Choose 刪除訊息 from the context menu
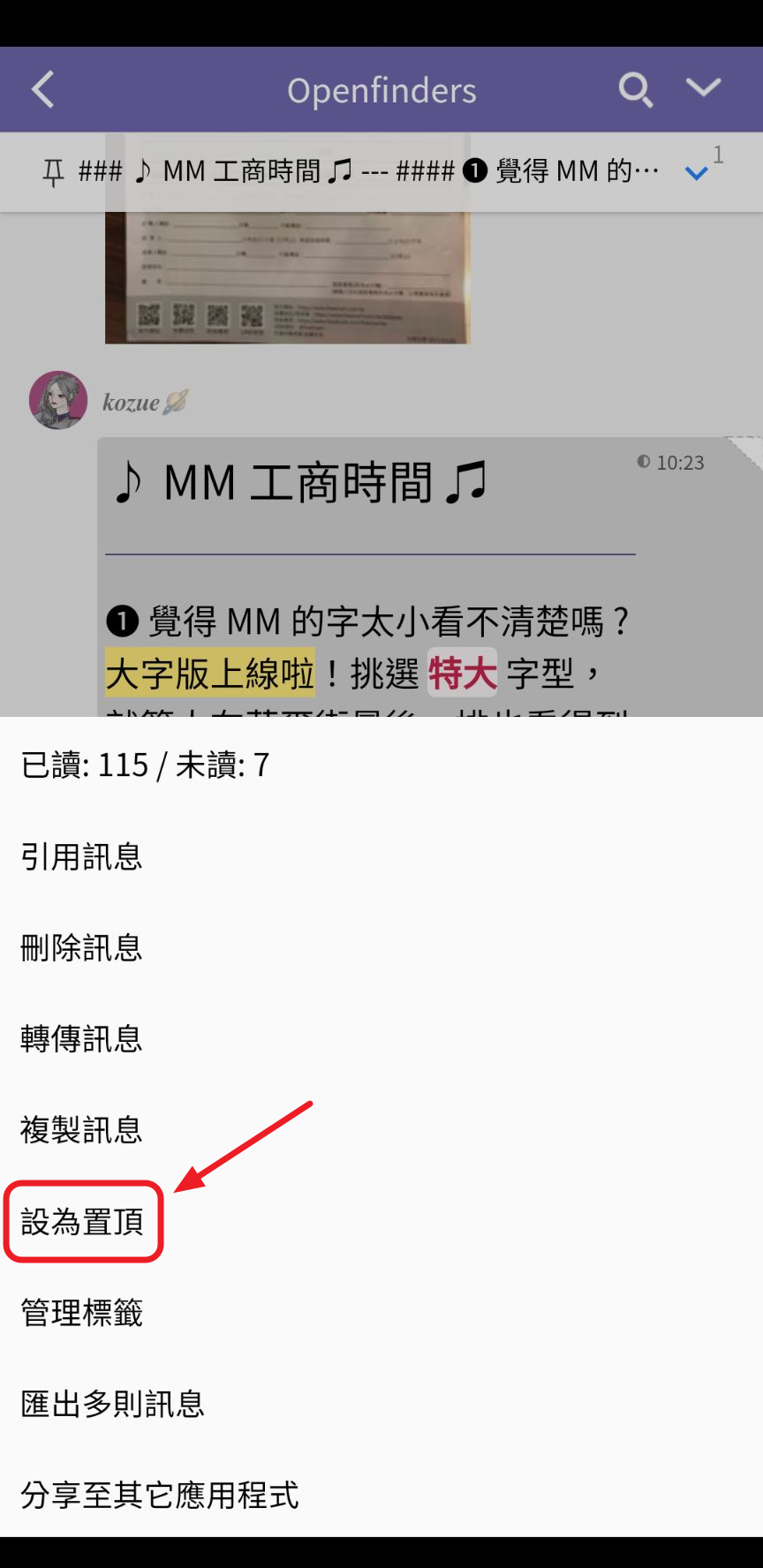This screenshot has width=763, height=1568. tap(80, 947)
